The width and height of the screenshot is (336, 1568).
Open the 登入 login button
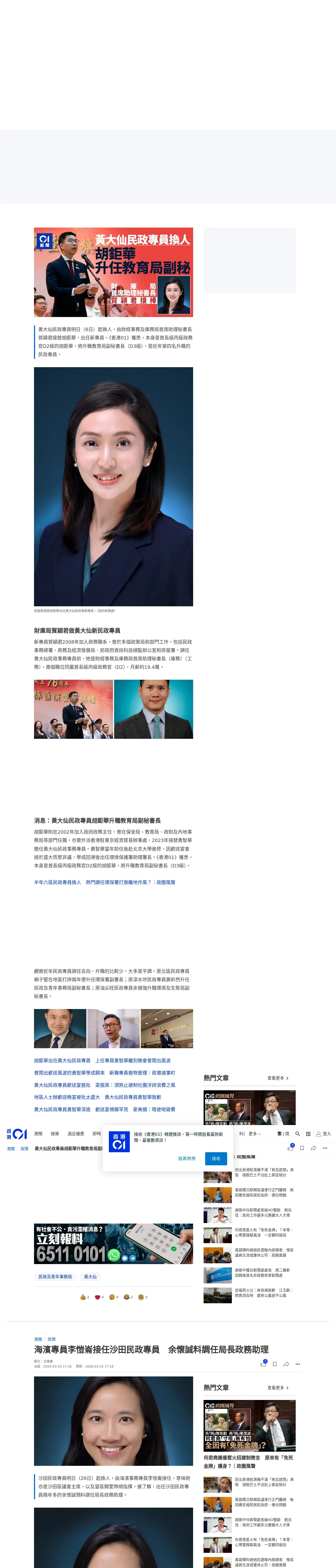pos(323,1133)
